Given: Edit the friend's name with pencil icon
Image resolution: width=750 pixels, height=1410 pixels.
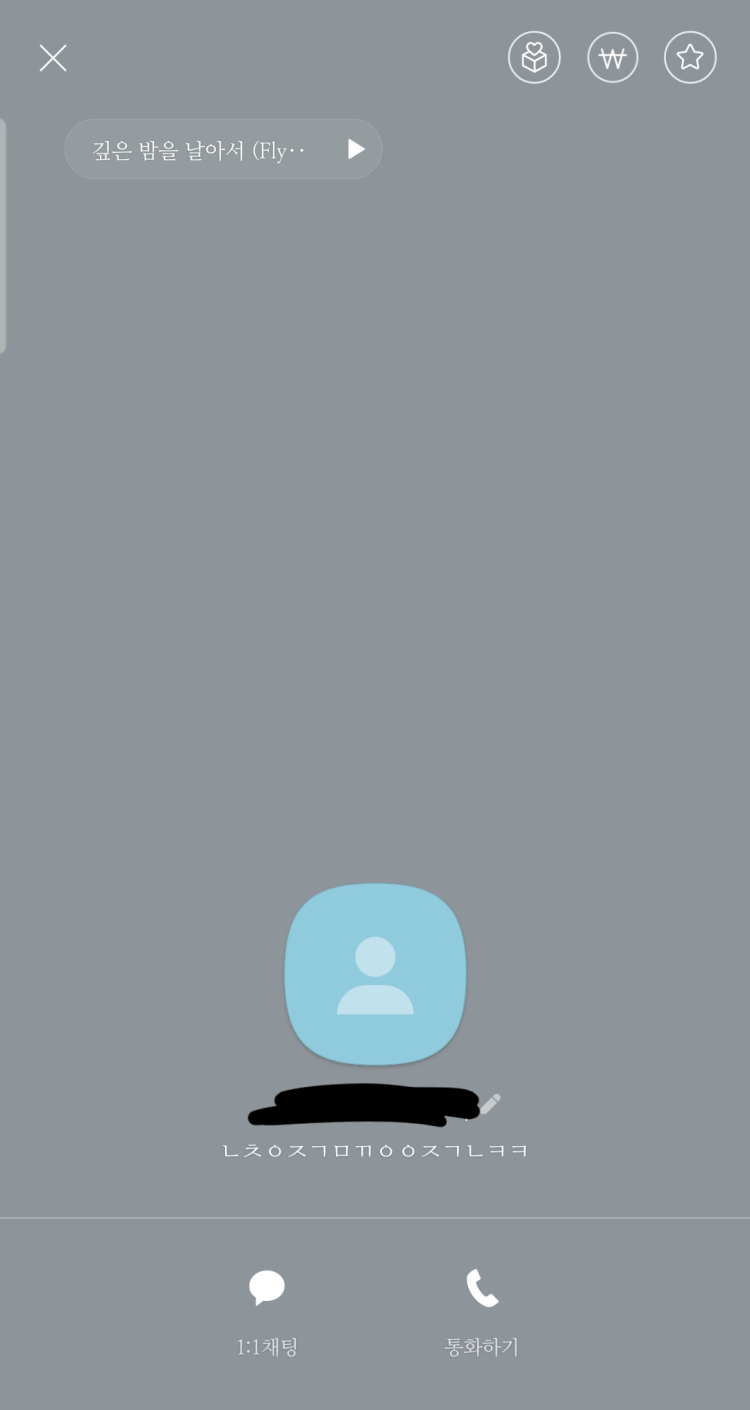Looking at the screenshot, I should click(x=490, y=1104).
